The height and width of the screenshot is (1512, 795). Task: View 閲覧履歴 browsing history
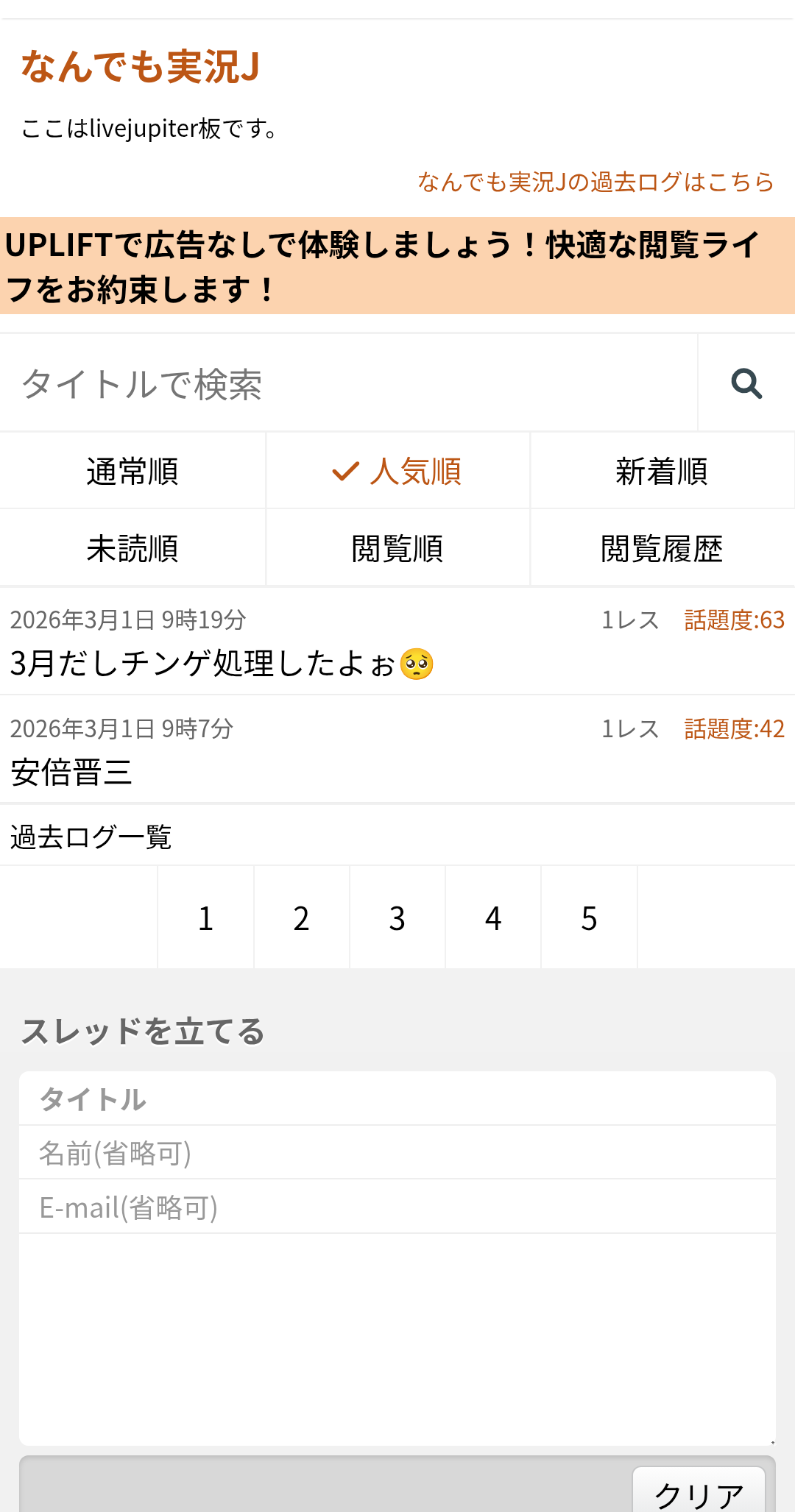pyautogui.click(x=662, y=549)
